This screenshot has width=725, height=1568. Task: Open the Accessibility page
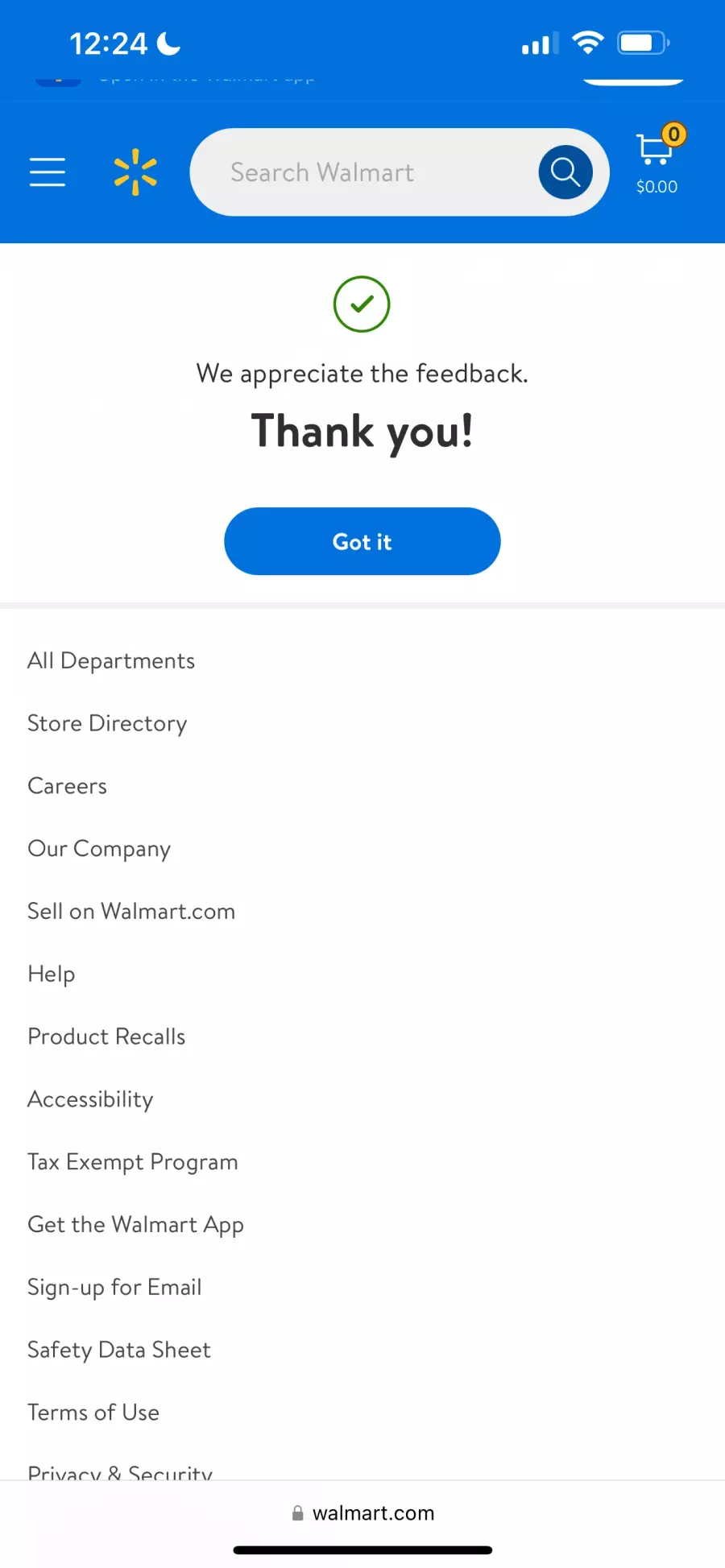tap(90, 1099)
